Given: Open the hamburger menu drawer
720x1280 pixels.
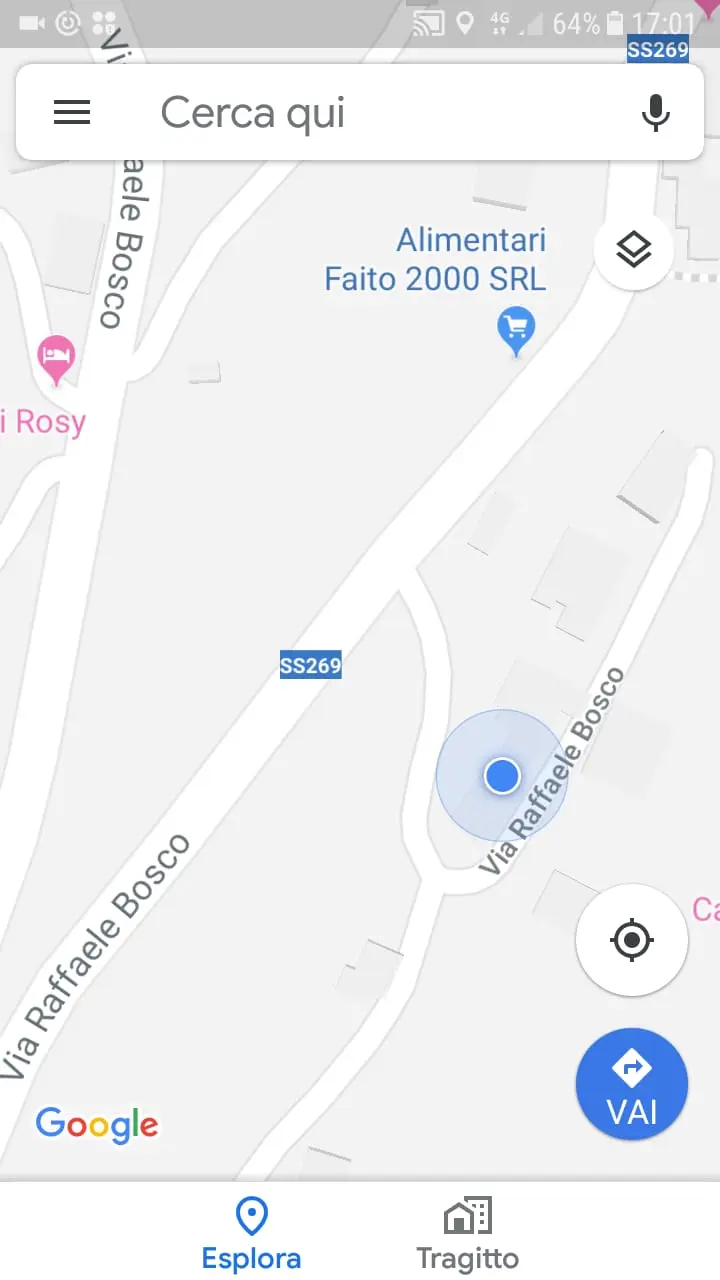Looking at the screenshot, I should (72, 112).
